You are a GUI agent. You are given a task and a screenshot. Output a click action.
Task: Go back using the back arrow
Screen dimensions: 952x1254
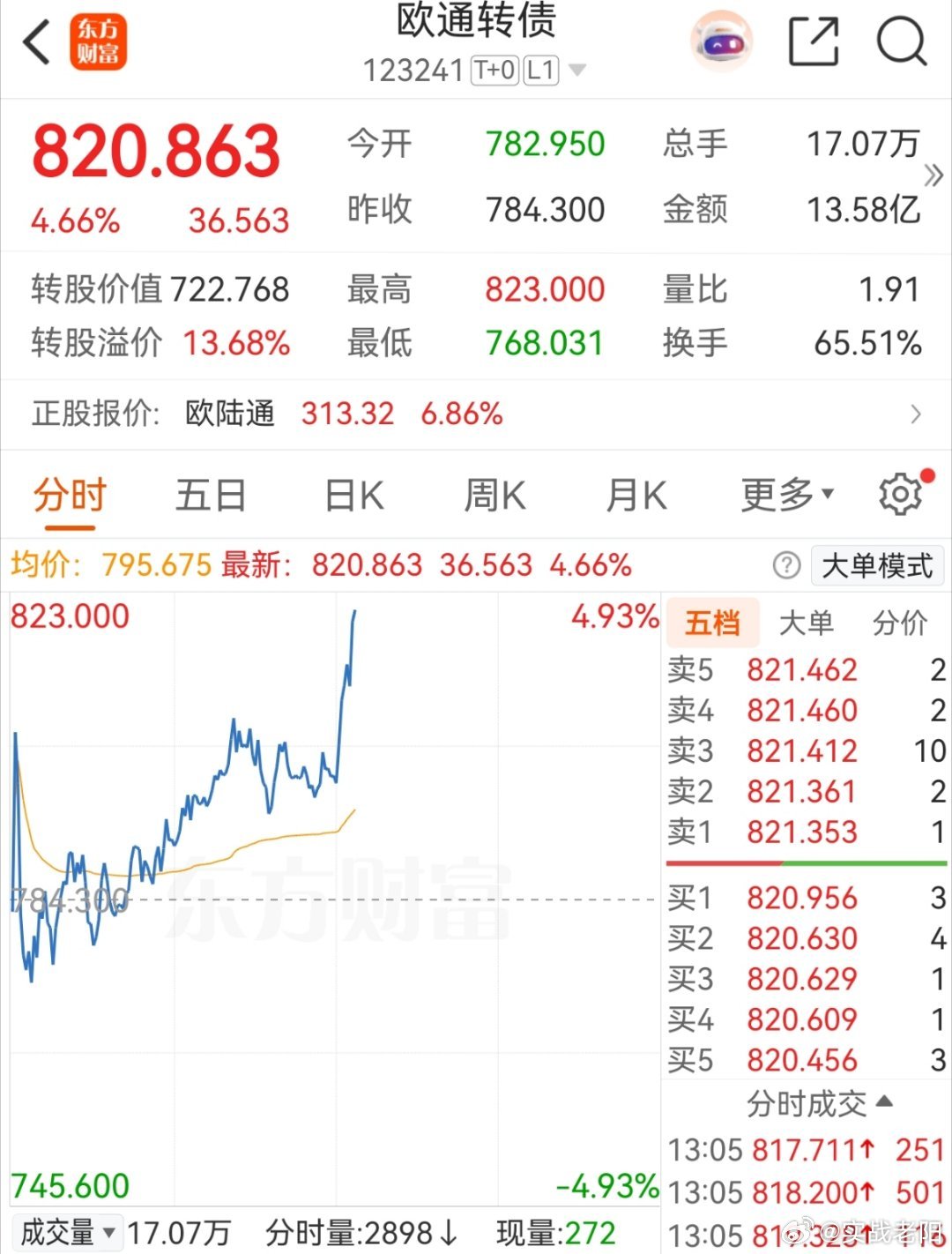pyautogui.click(x=35, y=42)
